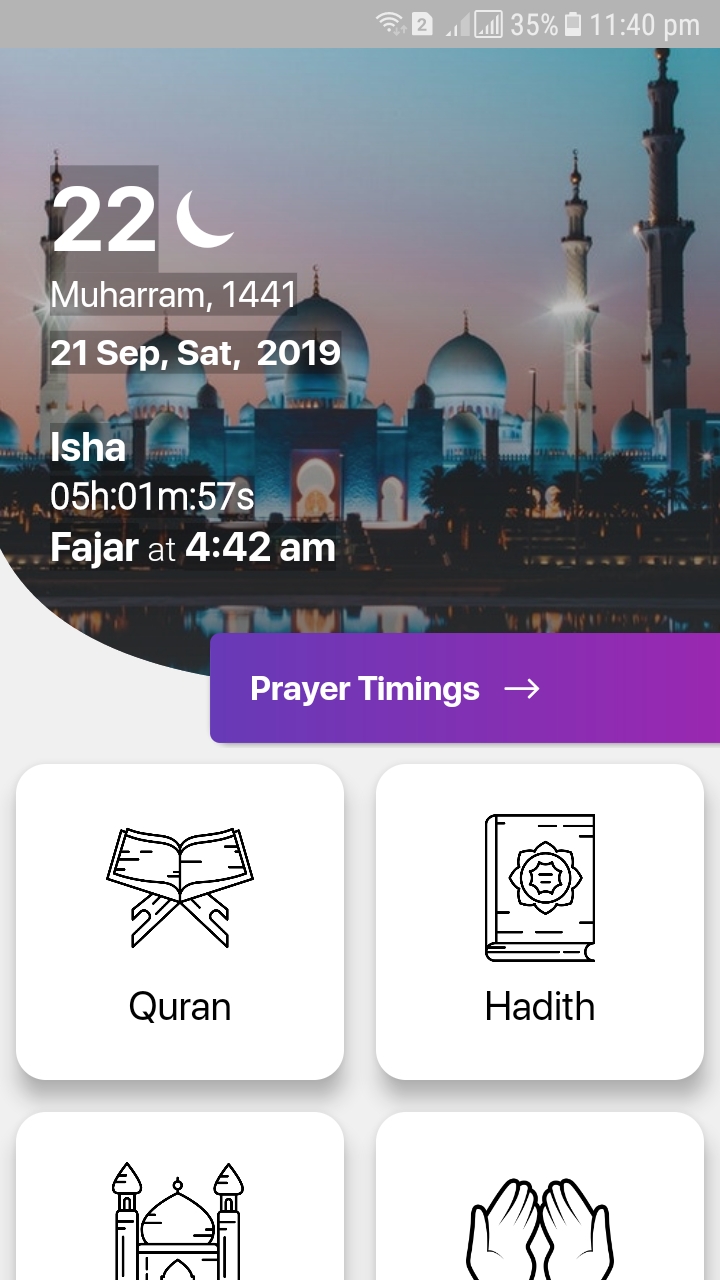Open the Quran card
Screen dimensions: 720x1280
pos(180,921)
